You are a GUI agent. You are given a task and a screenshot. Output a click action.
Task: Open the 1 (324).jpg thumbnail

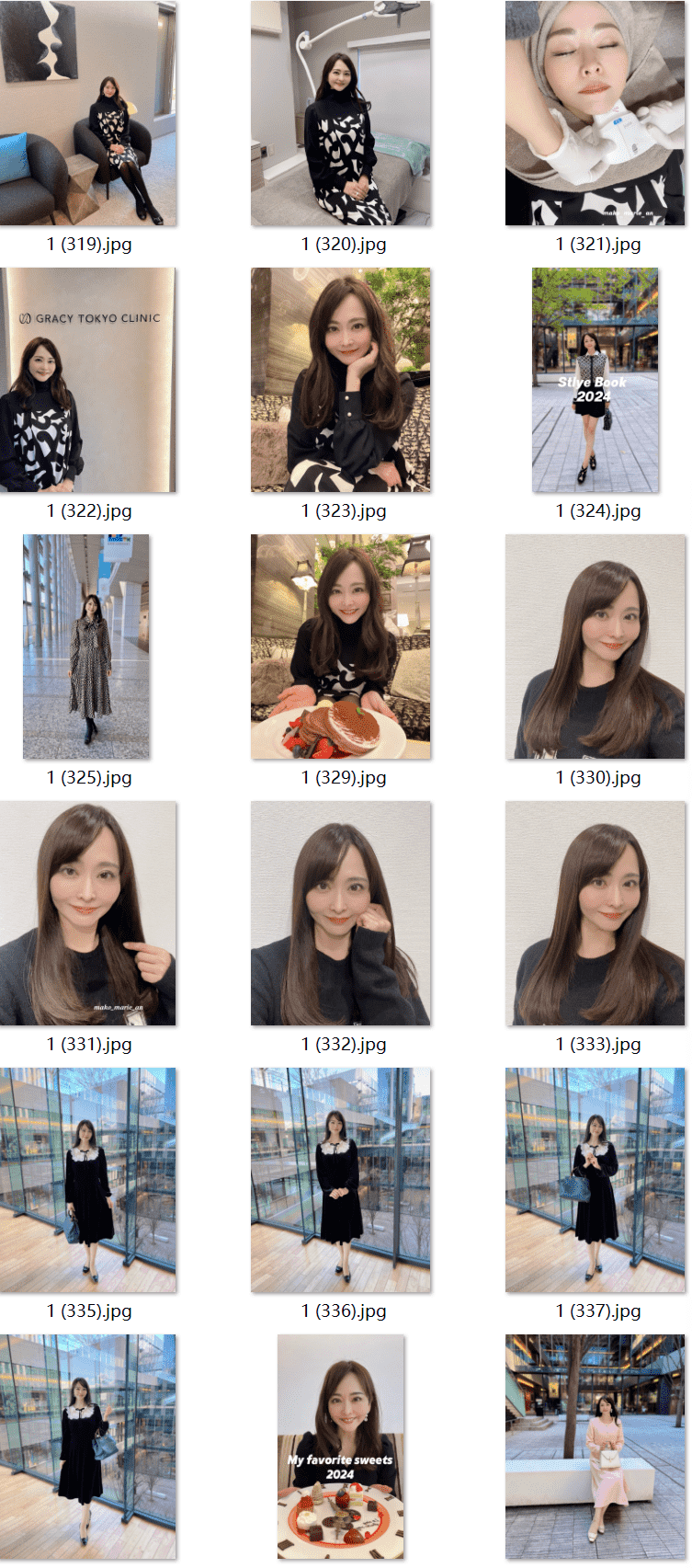pyautogui.click(x=595, y=380)
